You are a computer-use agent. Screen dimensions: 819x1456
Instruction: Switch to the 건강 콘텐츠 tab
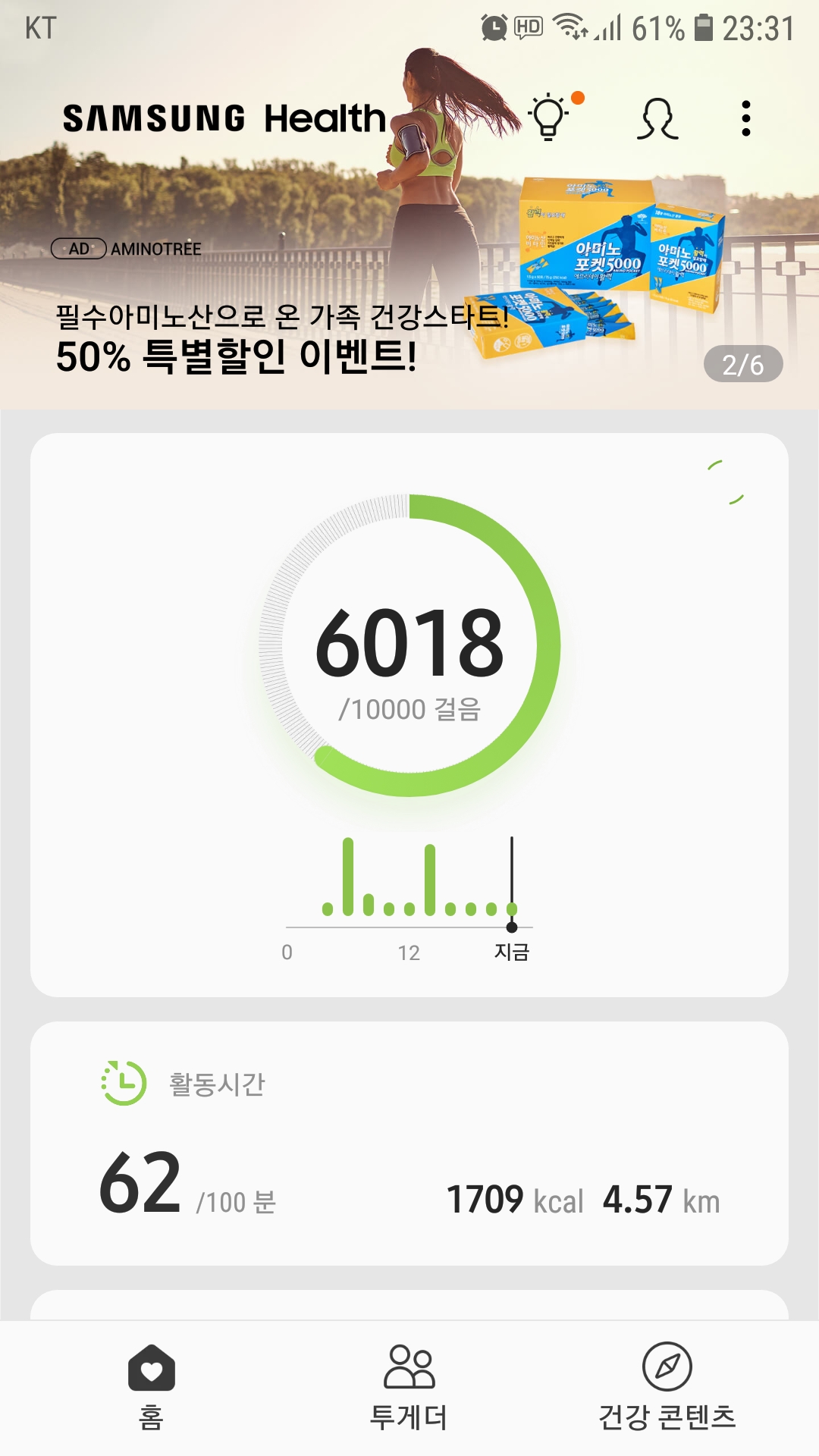[667, 1386]
